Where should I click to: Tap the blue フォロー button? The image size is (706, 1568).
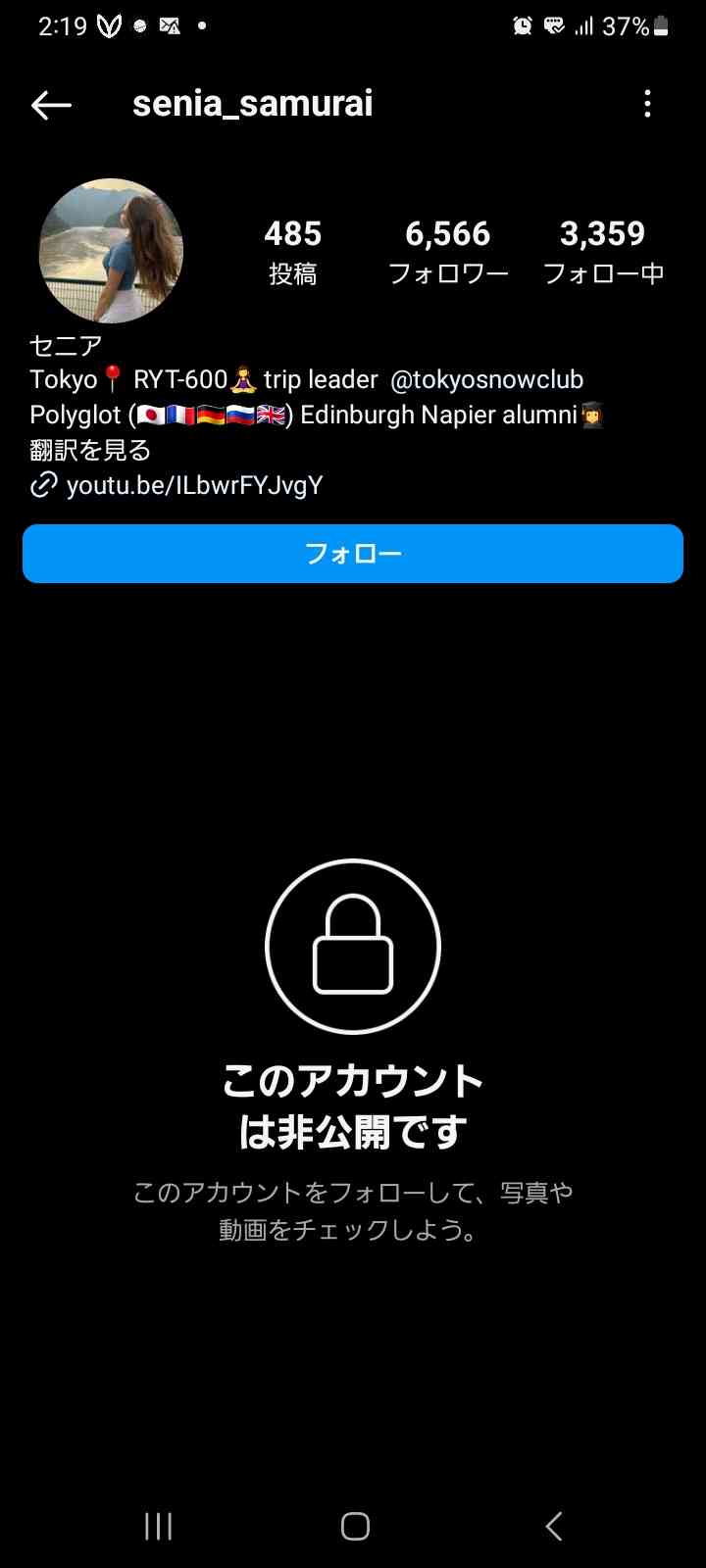coord(353,554)
